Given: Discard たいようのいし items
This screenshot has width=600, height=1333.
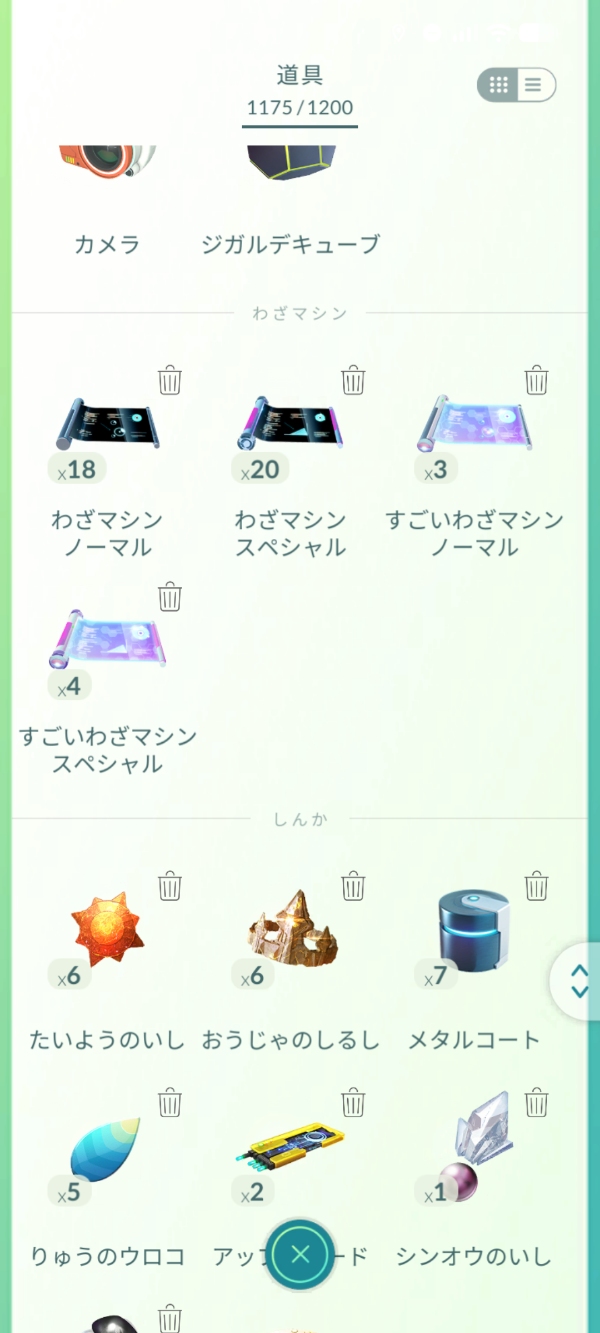Looking at the screenshot, I should (x=170, y=886).
